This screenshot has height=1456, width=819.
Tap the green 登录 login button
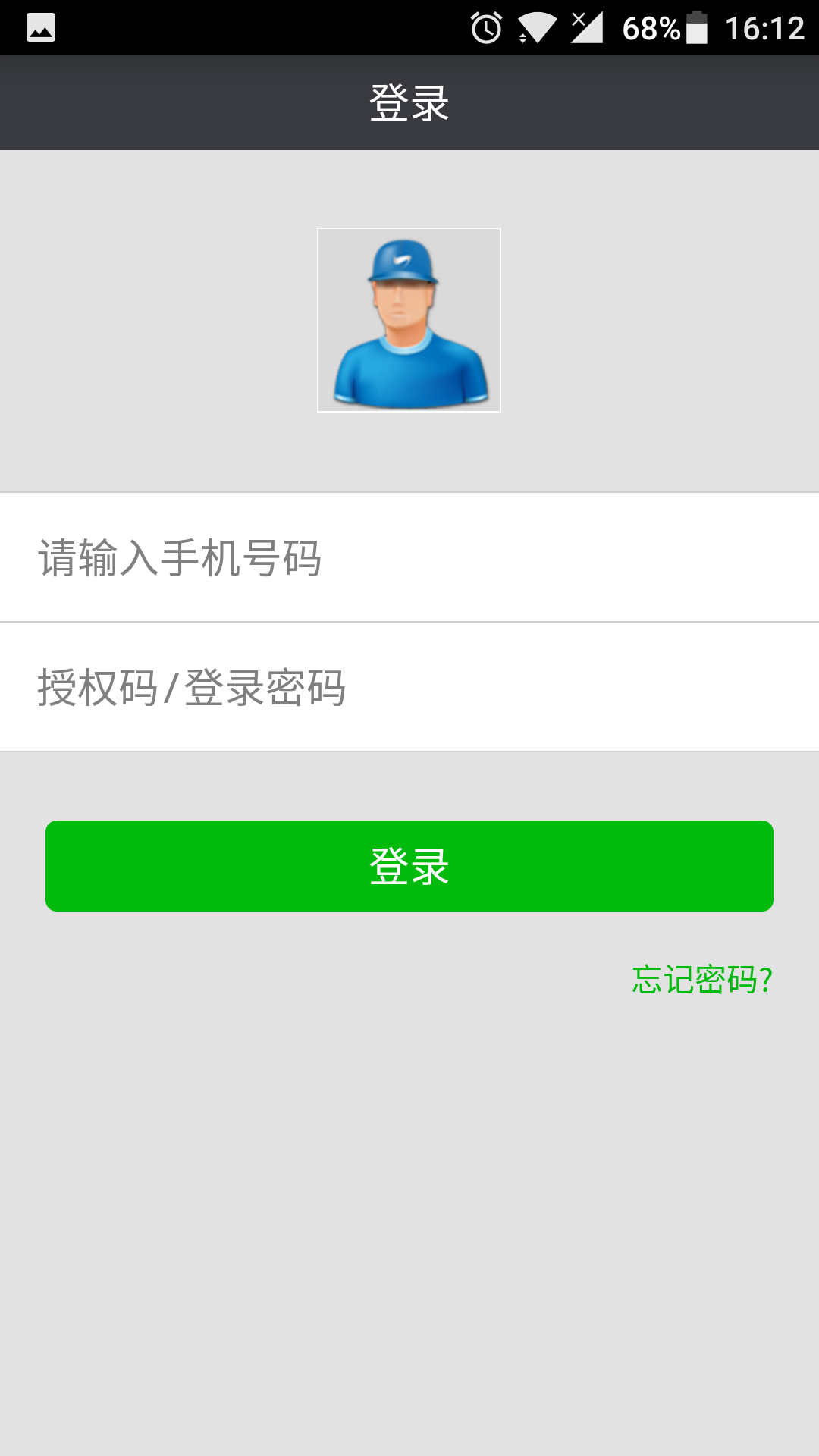click(409, 866)
